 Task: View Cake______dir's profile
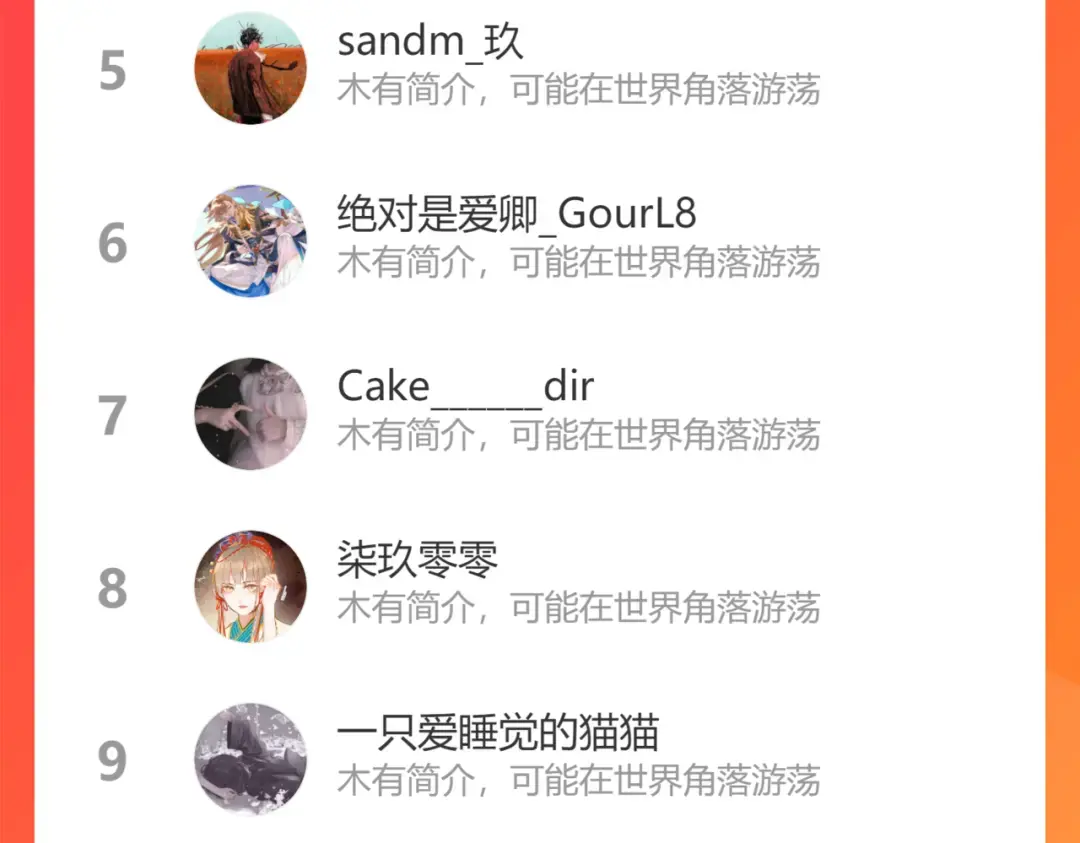(x=540, y=414)
